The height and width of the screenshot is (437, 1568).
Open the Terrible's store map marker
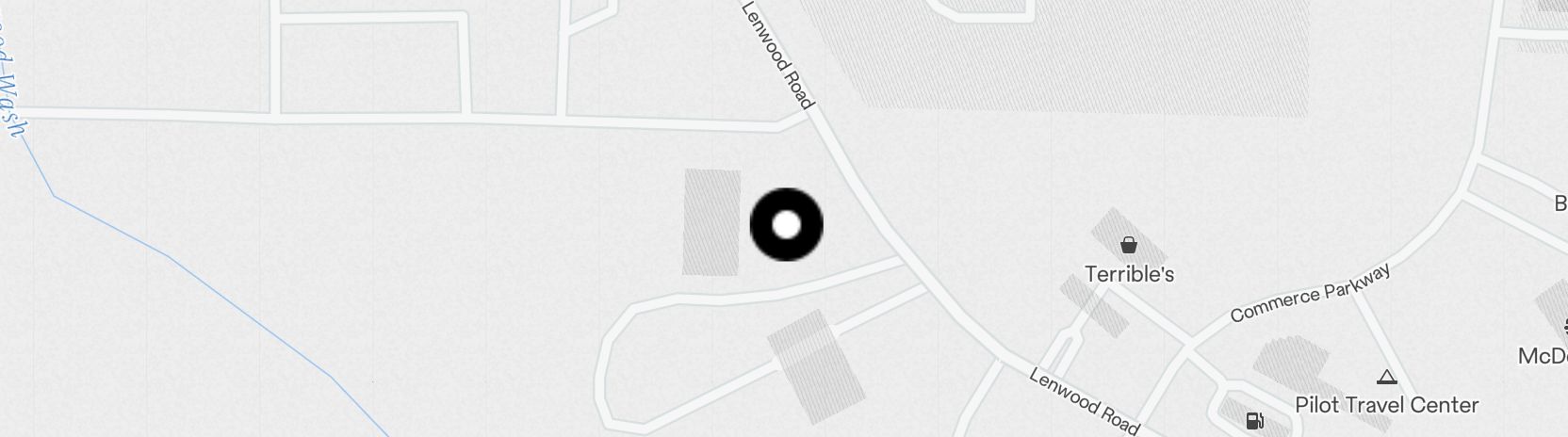pyautogui.click(x=1128, y=247)
